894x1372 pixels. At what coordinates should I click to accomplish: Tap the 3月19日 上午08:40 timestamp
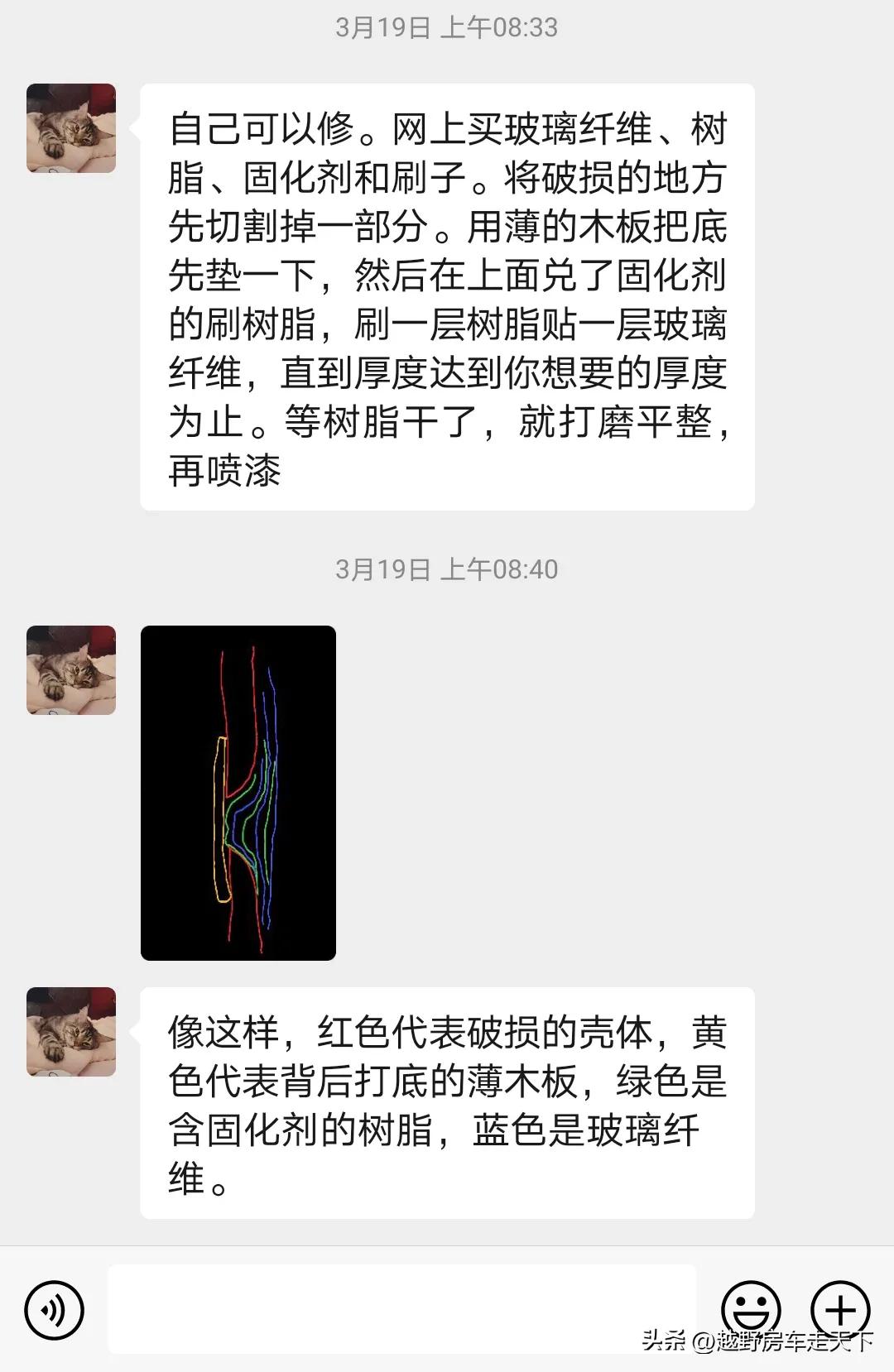tap(447, 569)
